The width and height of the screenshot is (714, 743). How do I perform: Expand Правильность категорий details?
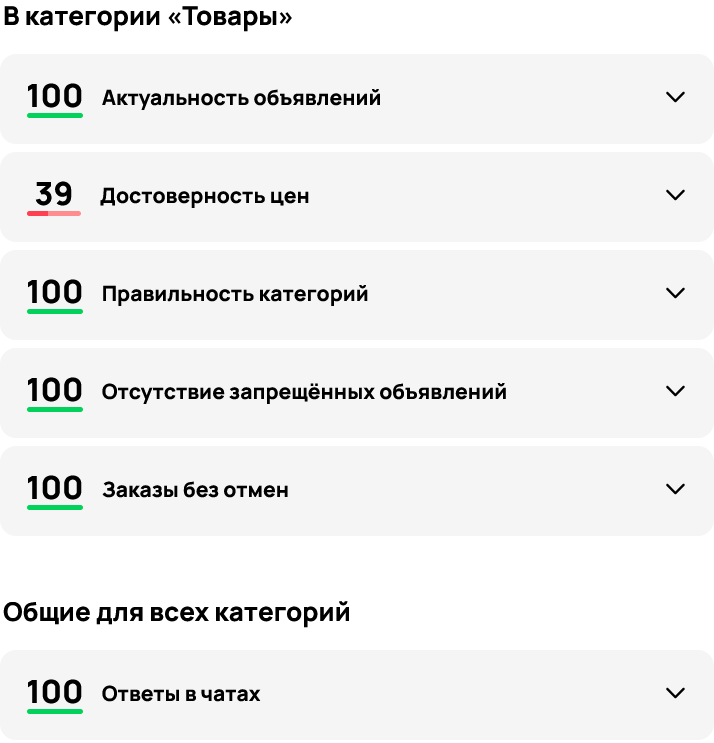(676, 293)
